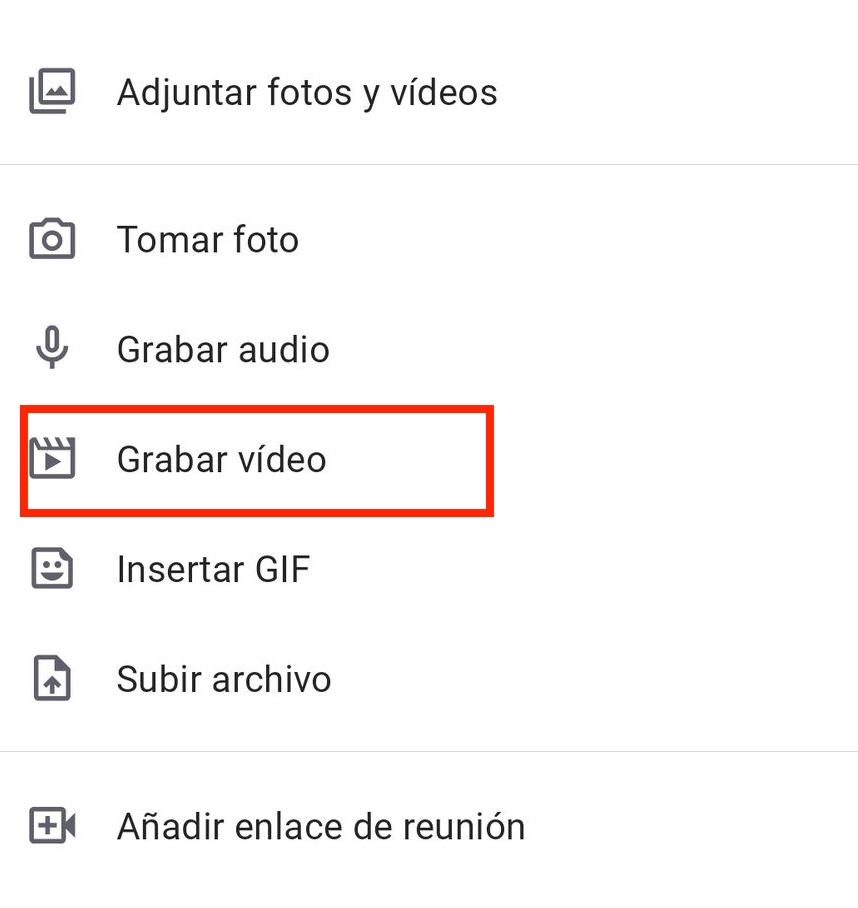The image size is (858, 908).
Task: Choose Añadir enlace de reunión
Action: (320, 827)
